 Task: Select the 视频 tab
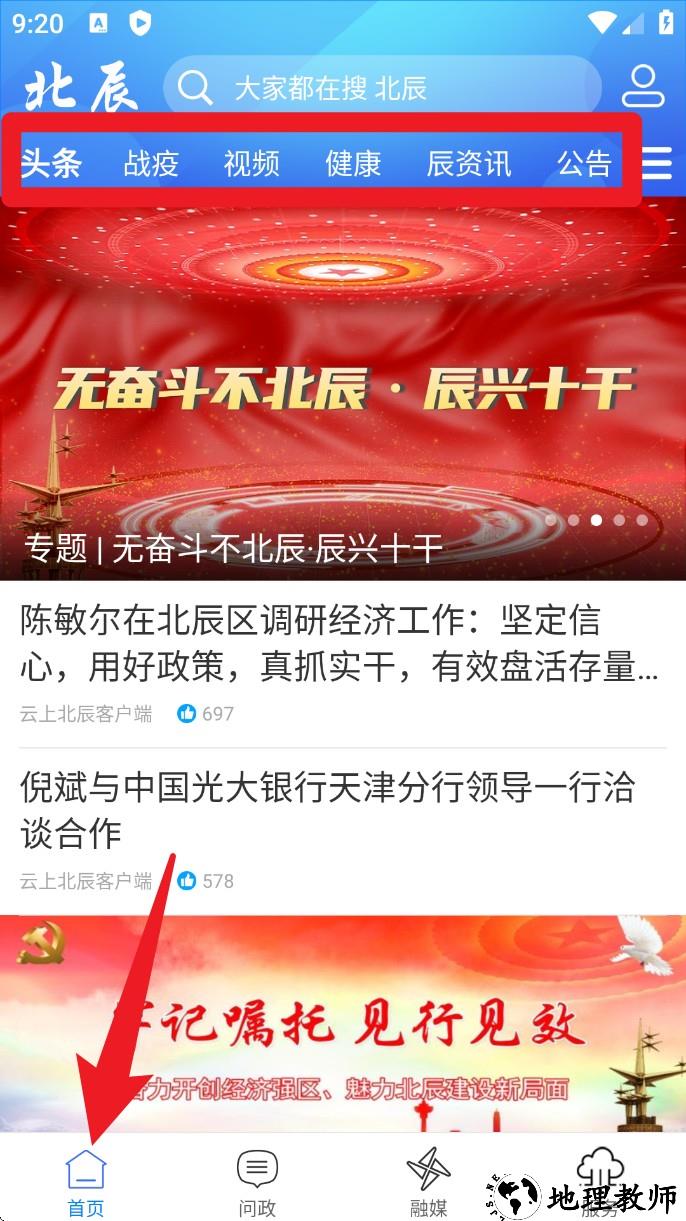[251, 163]
